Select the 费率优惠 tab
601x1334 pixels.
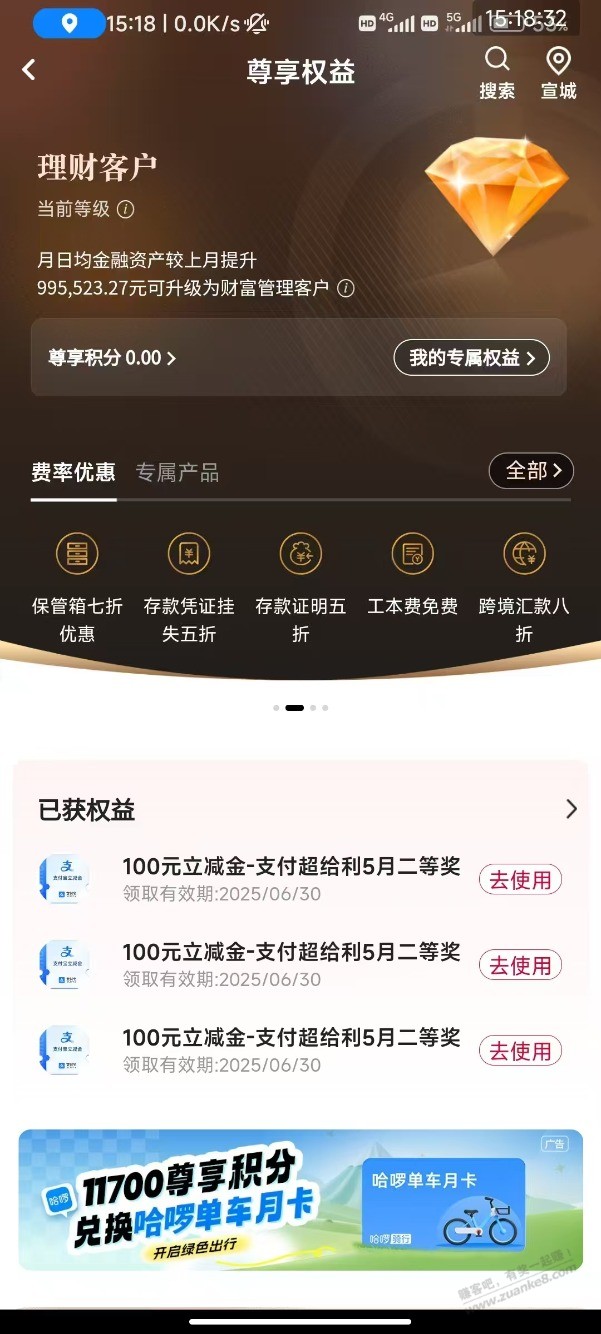(x=73, y=472)
